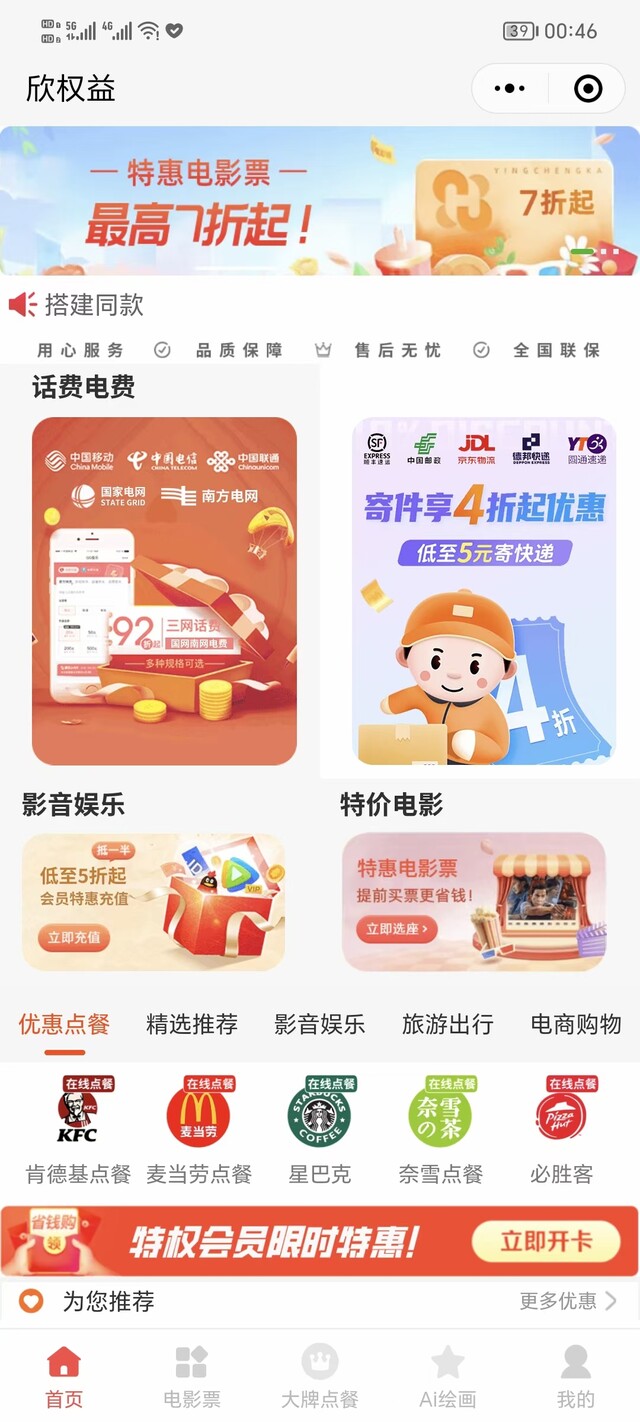640x1422 pixels.
Task: Open 更多优惠 link
Action: 567,1301
